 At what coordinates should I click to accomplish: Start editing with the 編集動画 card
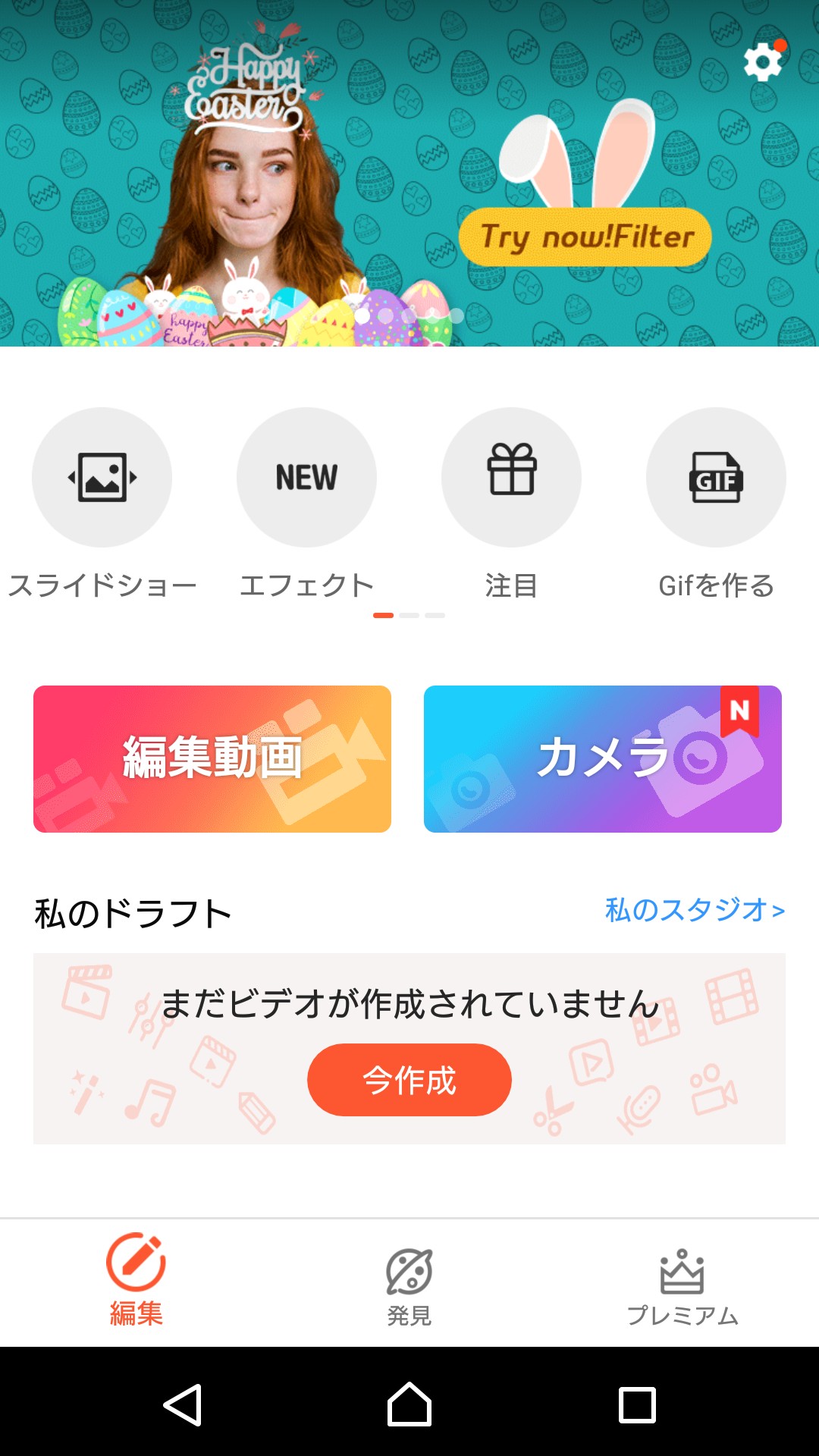[x=212, y=759]
